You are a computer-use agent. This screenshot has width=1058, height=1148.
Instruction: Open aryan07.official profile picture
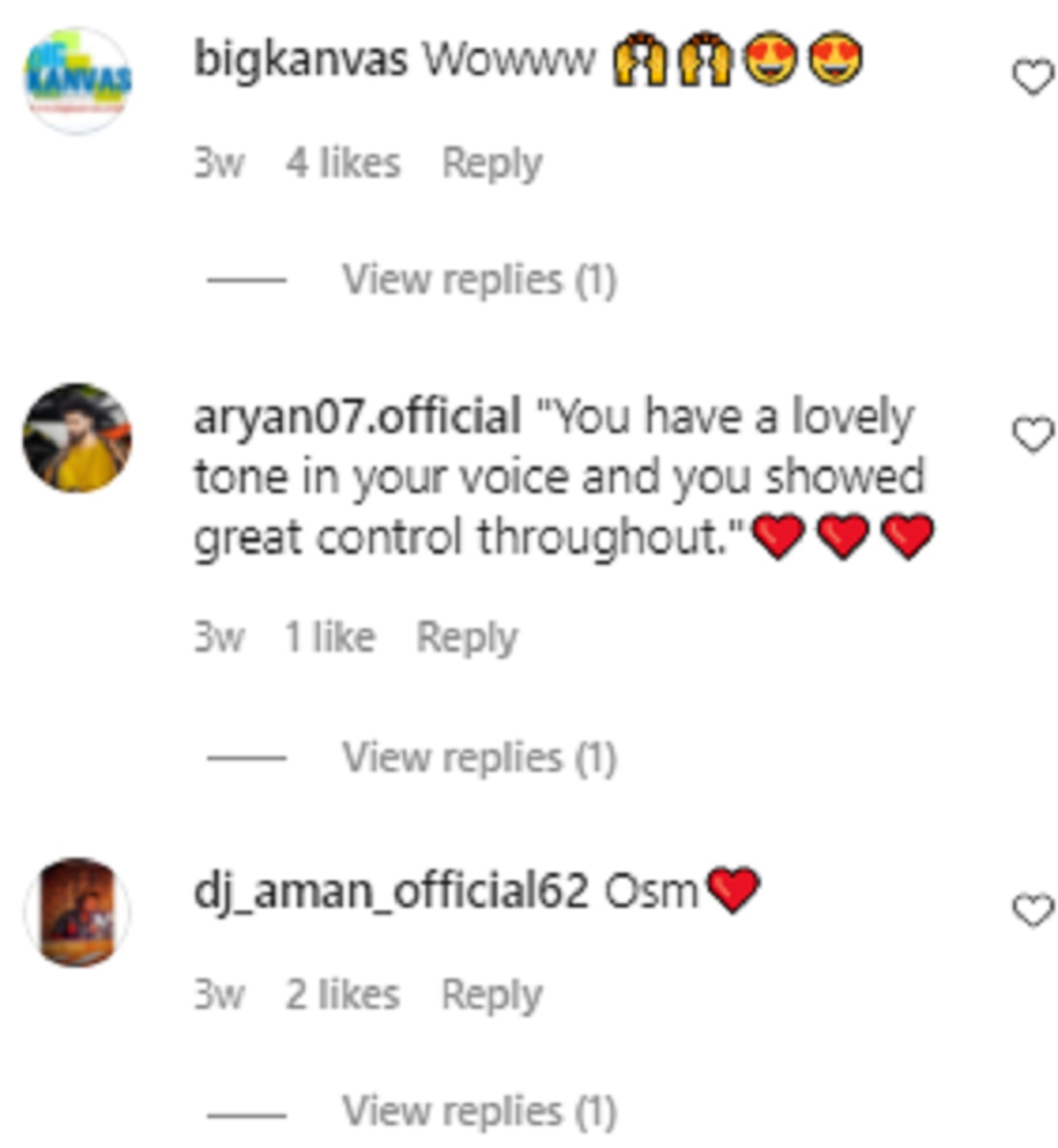tap(78, 437)
